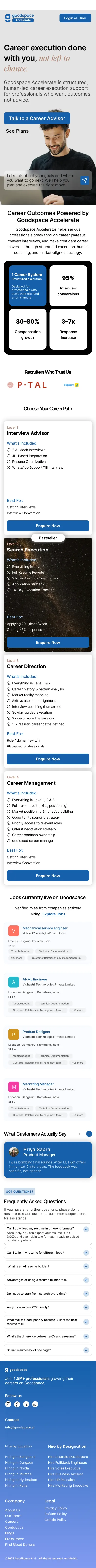Enquire now for the Search Execution plan
The width and height of the screenshot is (96, 1568).
pos(48,642)
